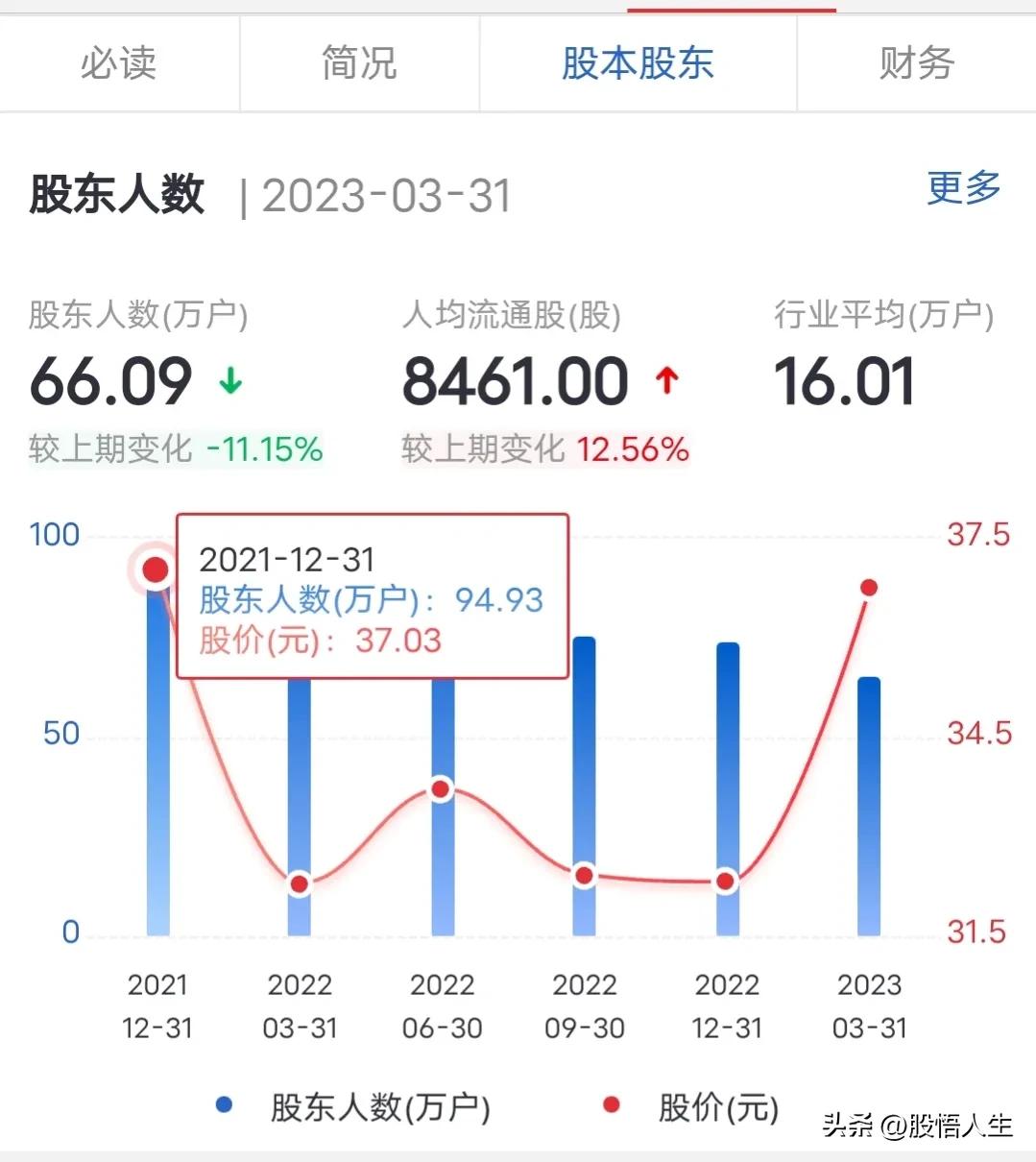Select the highlighted 2021-12-31 data point

[155, 569]
